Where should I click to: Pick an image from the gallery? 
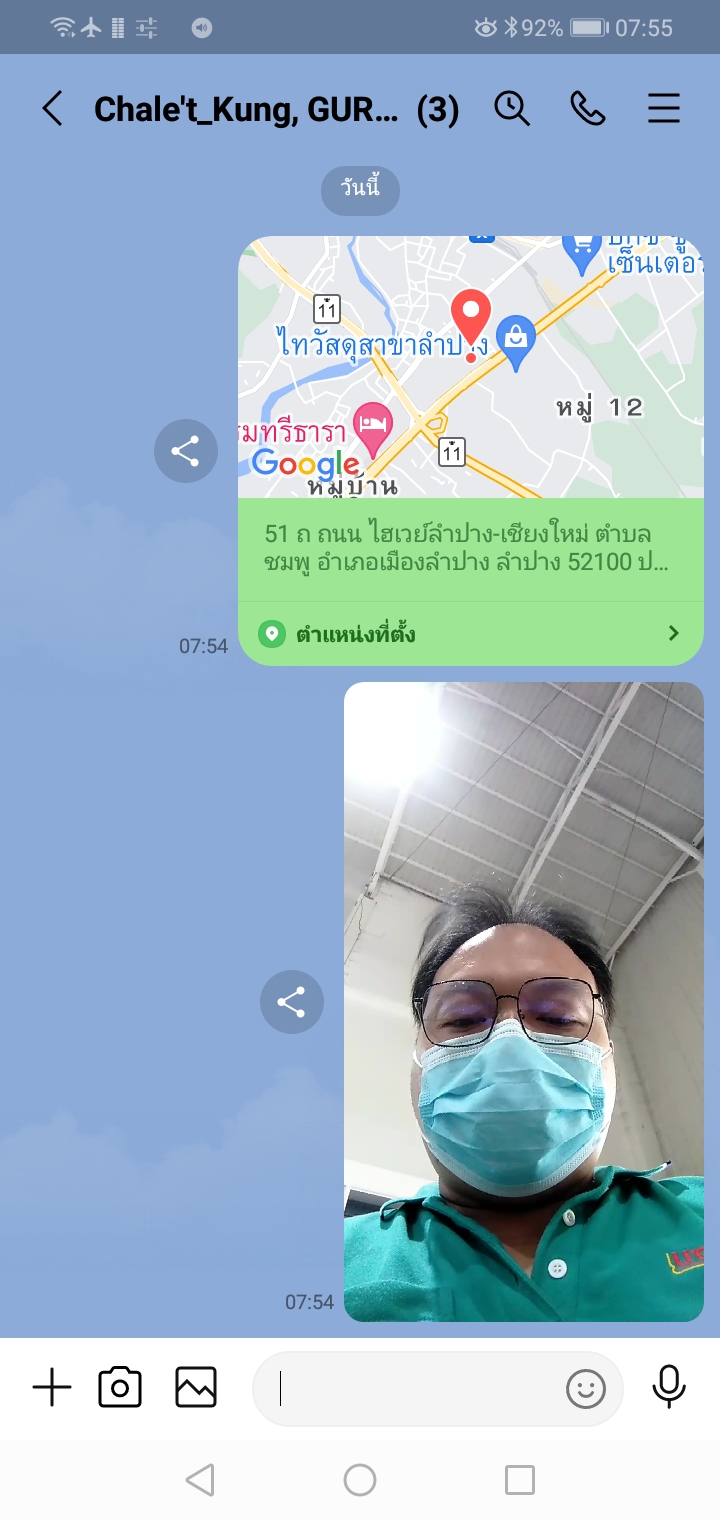point(196,1388)
